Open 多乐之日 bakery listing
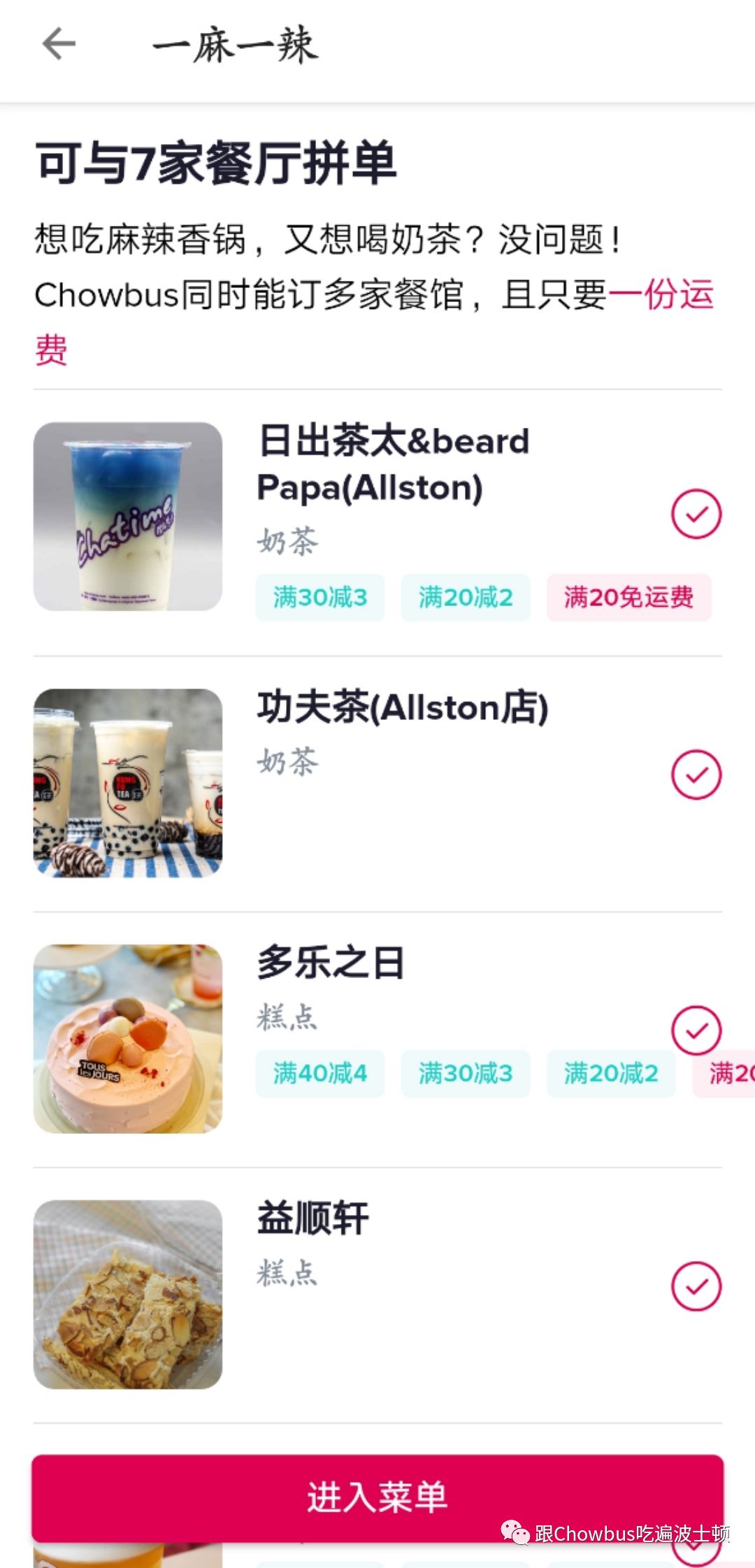This screenshot has height=1568, width=755. click(x=331, y=963)
